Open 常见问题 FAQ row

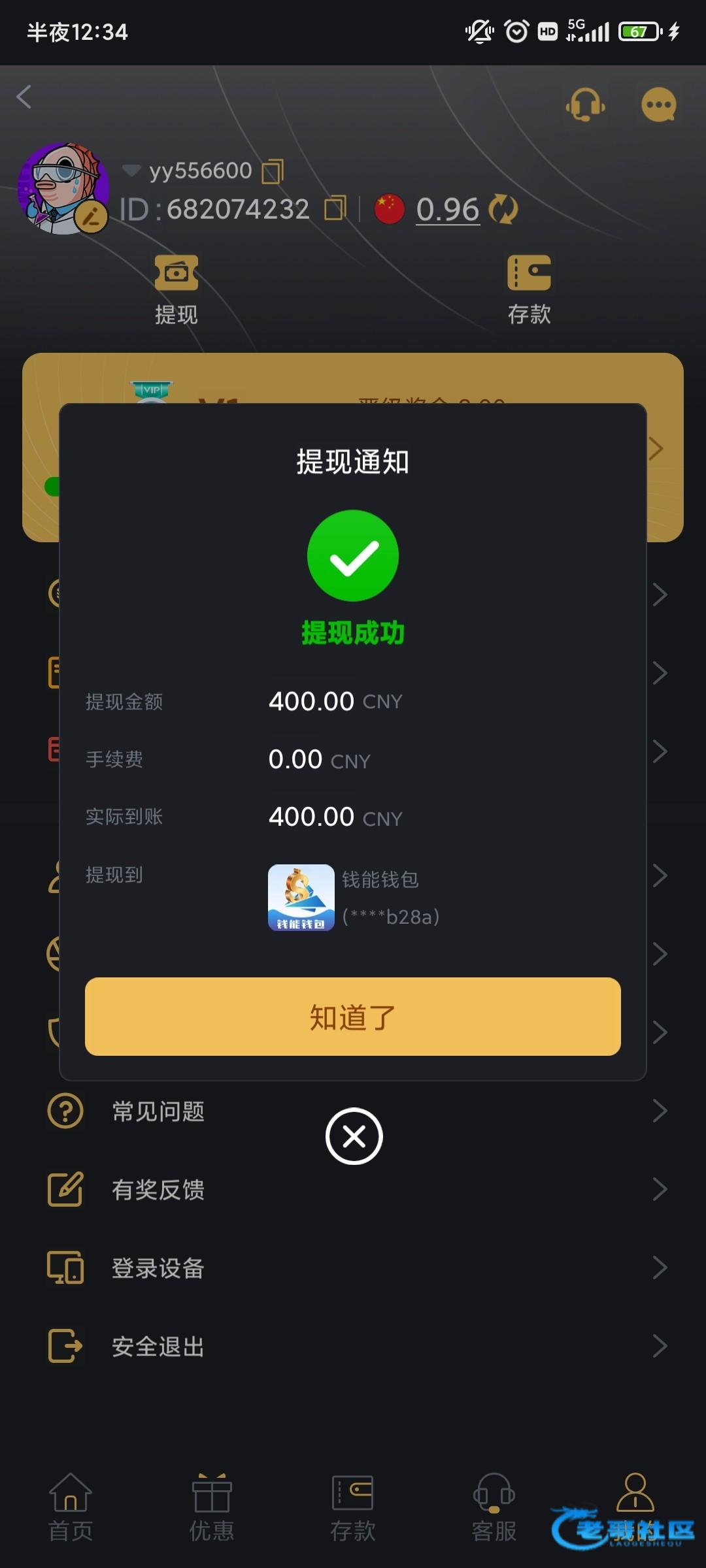click(x=353, y=1111)
